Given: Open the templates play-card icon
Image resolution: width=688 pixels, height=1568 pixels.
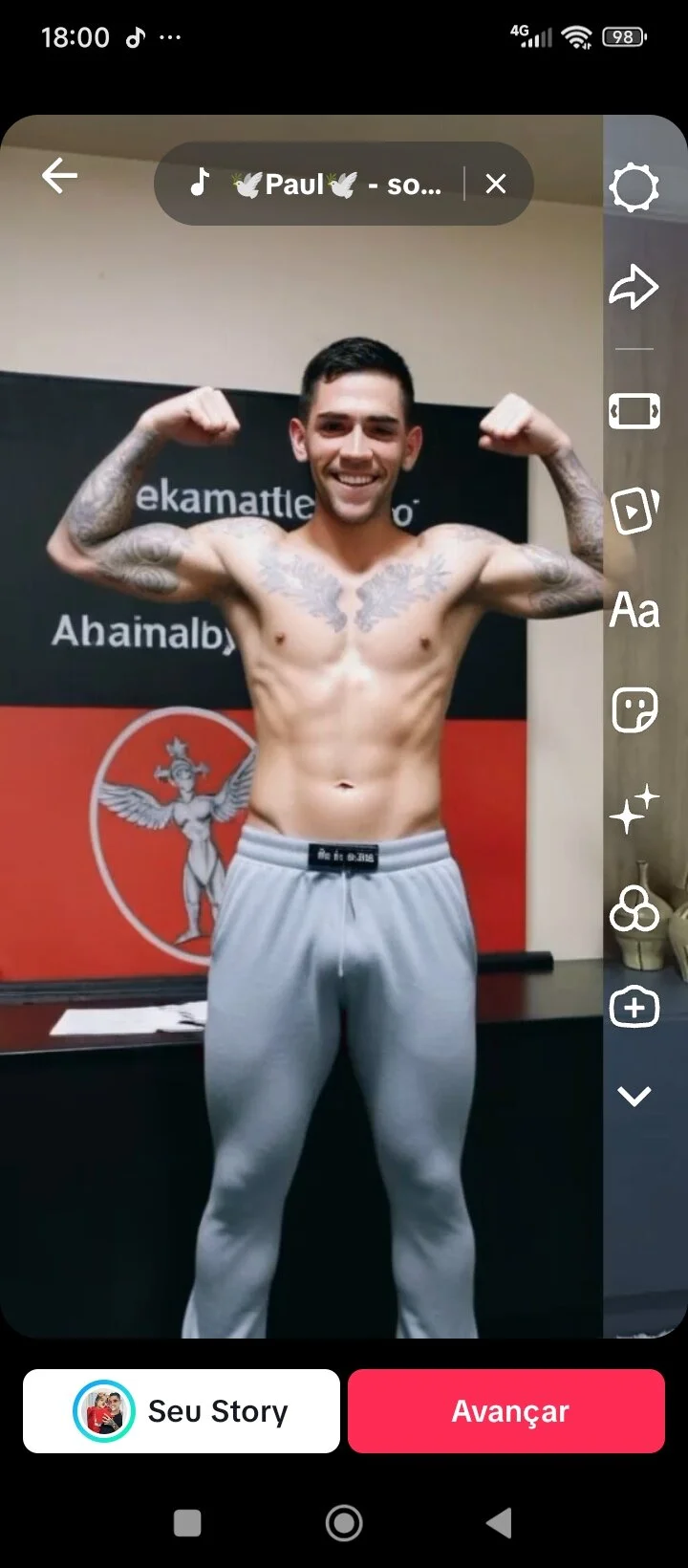Looking at the screenshot, I should pos(634,512).
